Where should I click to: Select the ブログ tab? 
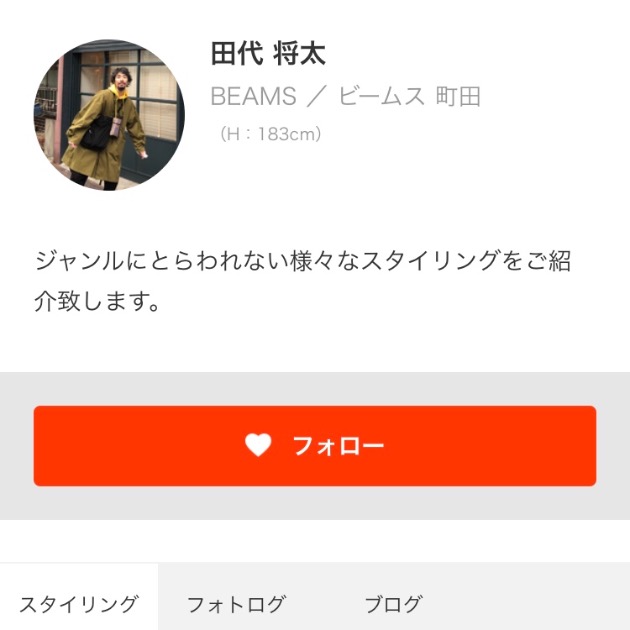[x=392, y=604]
